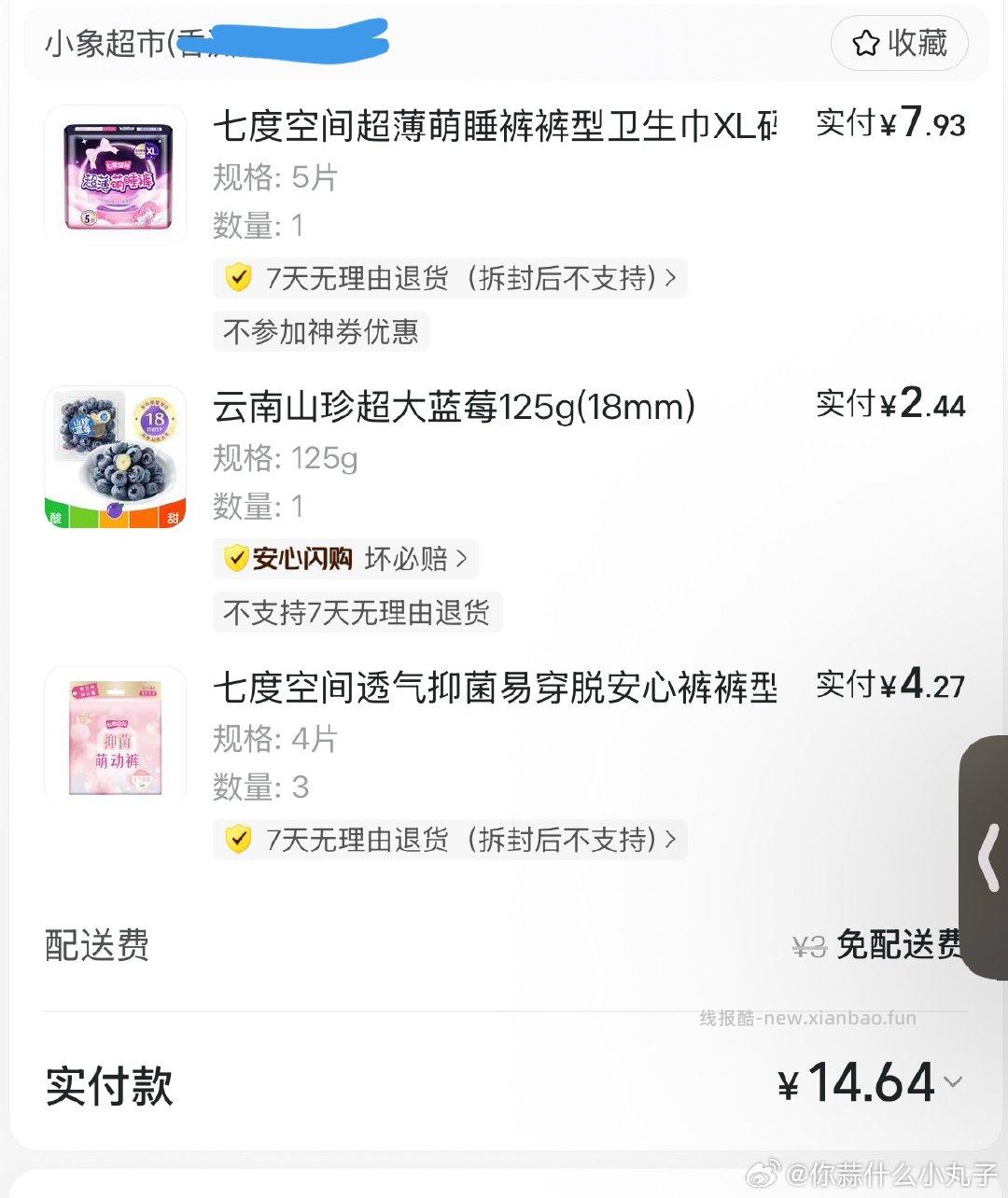The height and width of the screenshot is (1198, 1008).
Task: Open the sanitary pad product thumbnail image
Action: (x=114, y=174)
